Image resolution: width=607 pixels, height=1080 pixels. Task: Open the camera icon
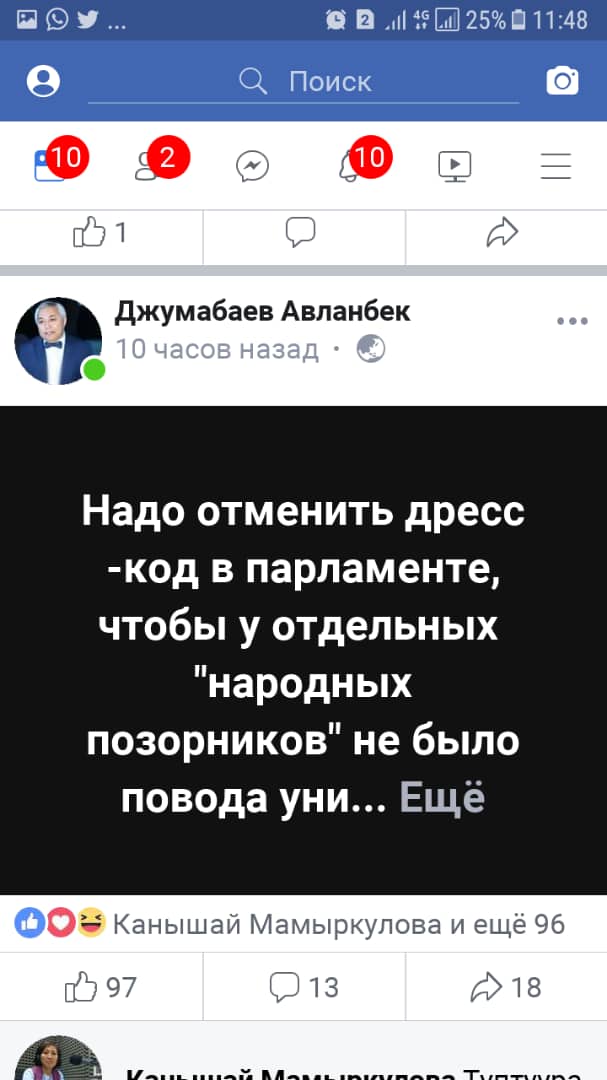[x=563, y=82]
